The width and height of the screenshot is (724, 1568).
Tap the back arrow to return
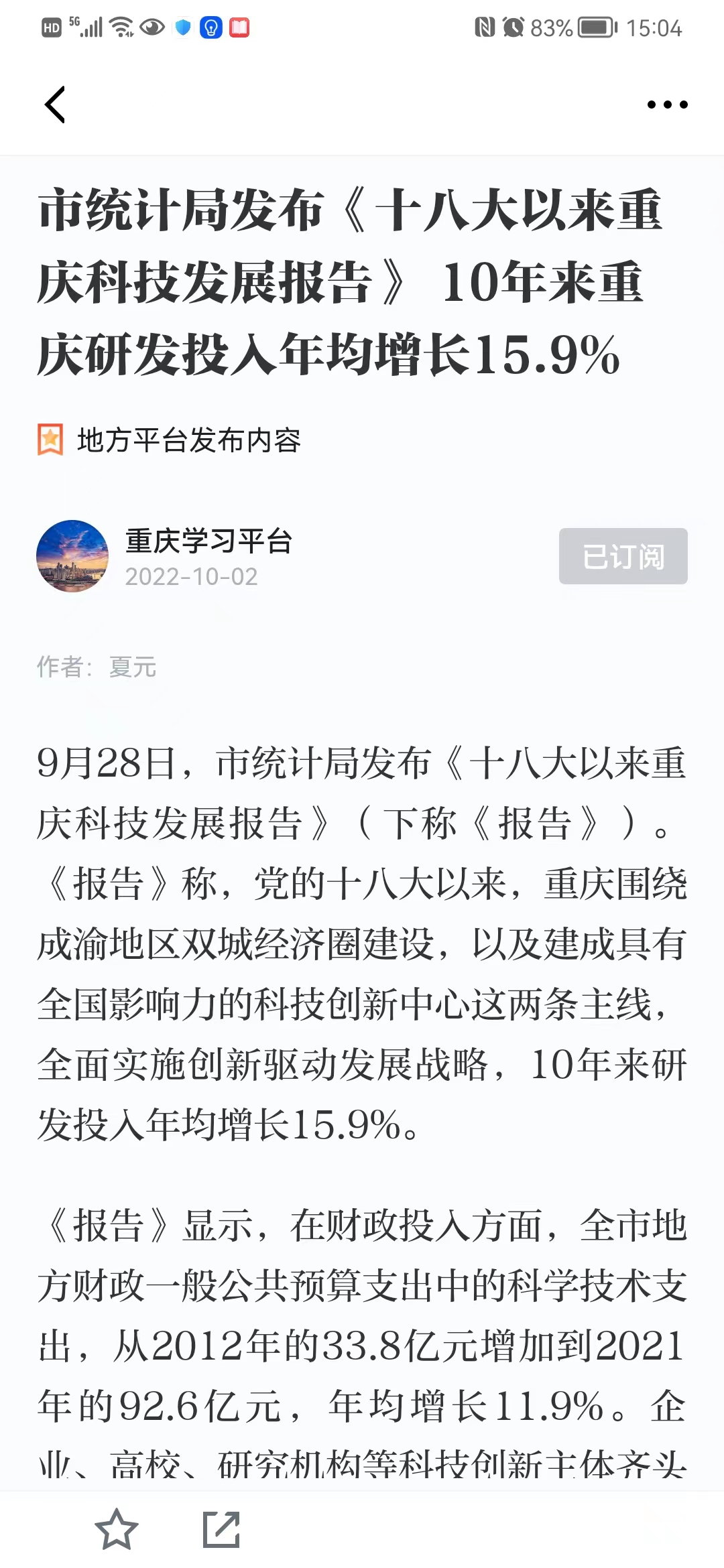(x=56, y=104)
